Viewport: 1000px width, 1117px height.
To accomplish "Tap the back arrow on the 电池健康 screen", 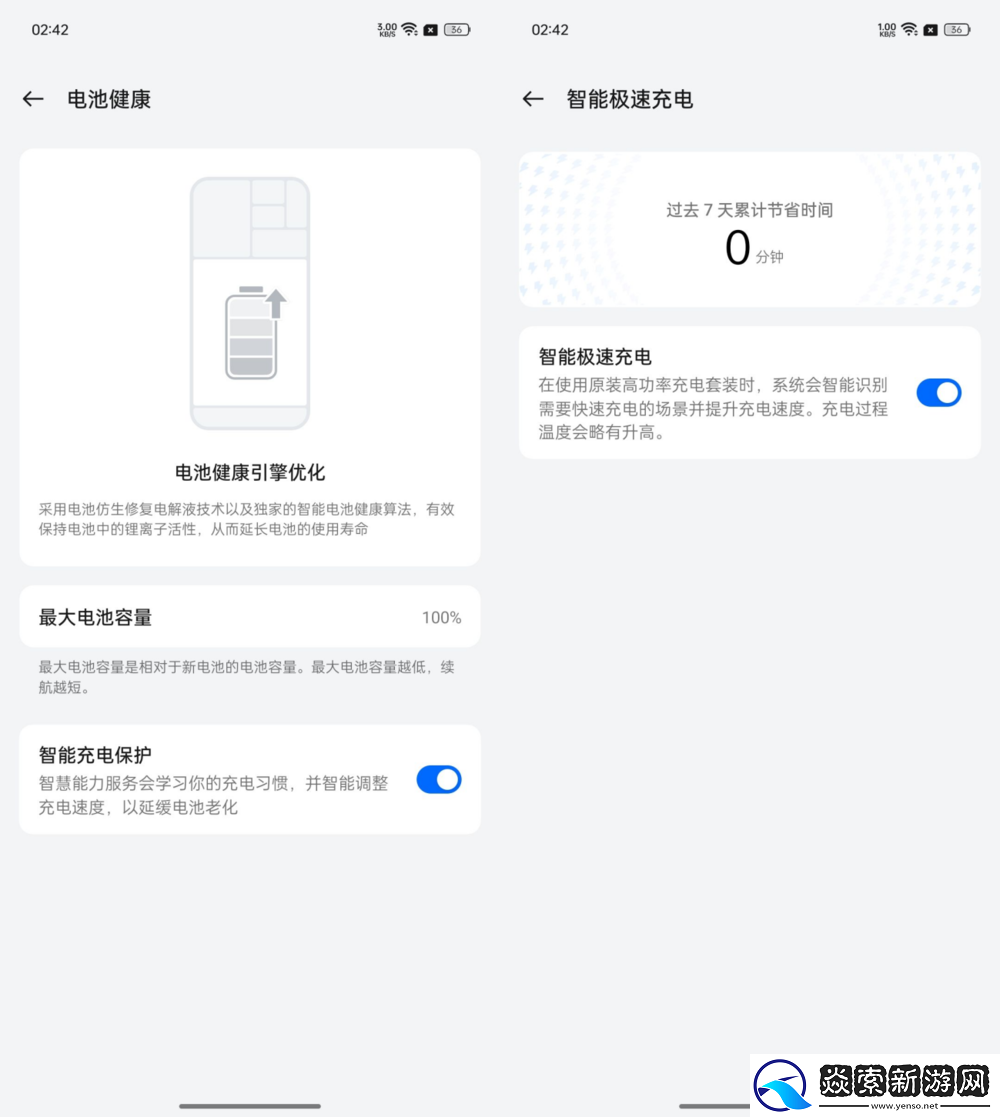I will pyautogui.click(x=33, y=99).
